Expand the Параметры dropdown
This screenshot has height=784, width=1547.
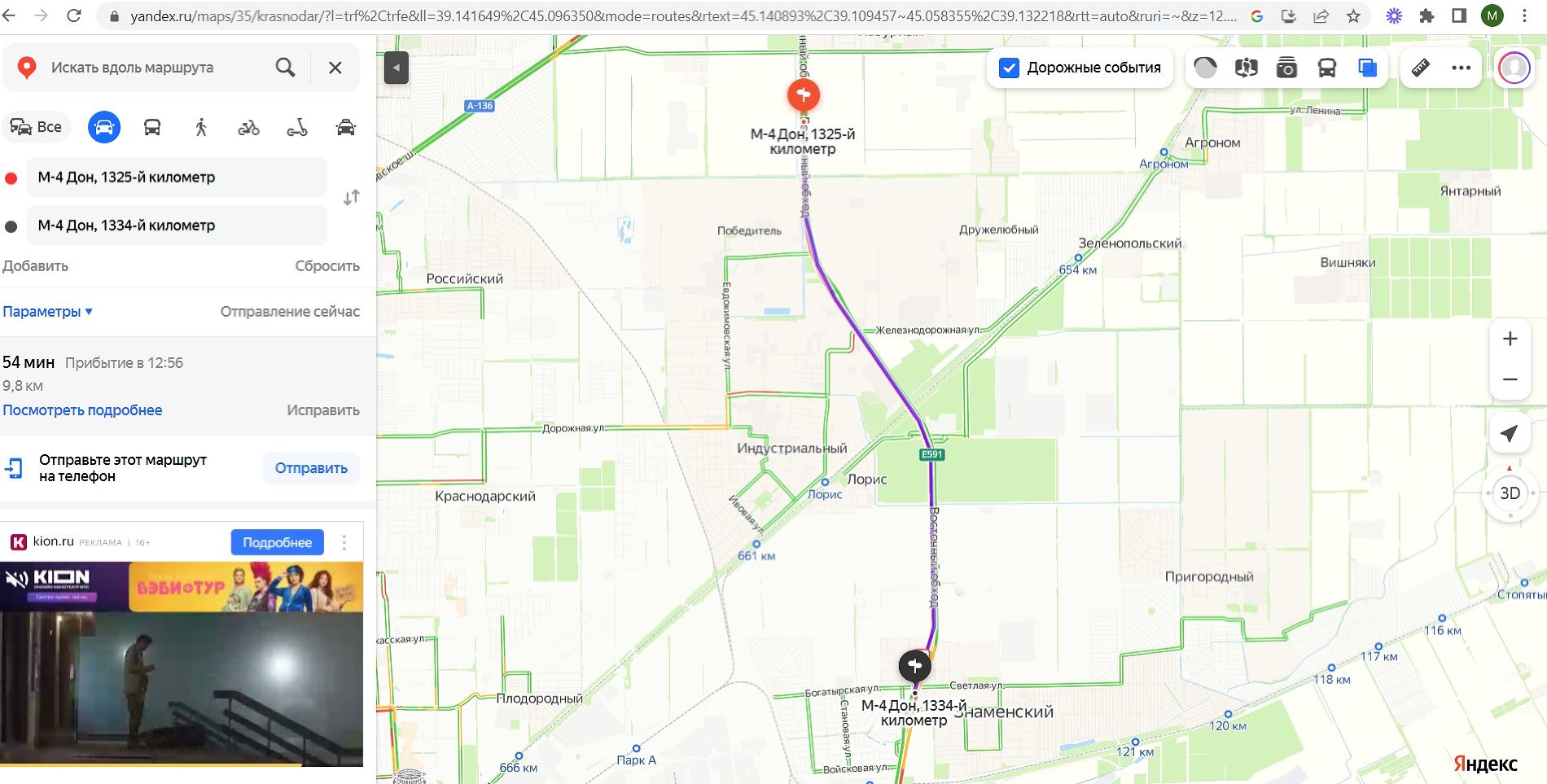tap(47, 312)
